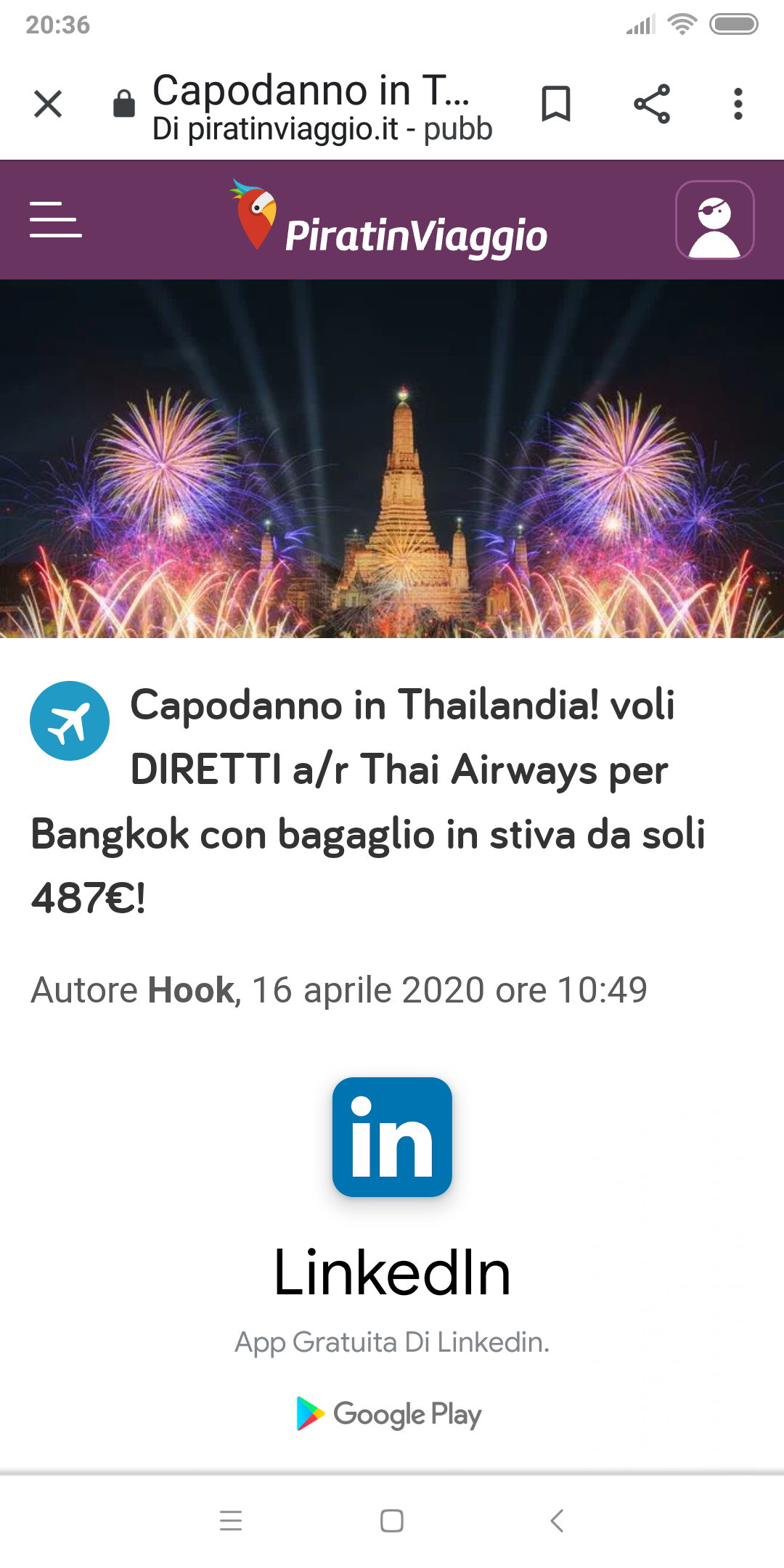Open the user profile account icon
Image resolution: width=784 pixels, height=1568 pixels.
[x=714, y=219]
